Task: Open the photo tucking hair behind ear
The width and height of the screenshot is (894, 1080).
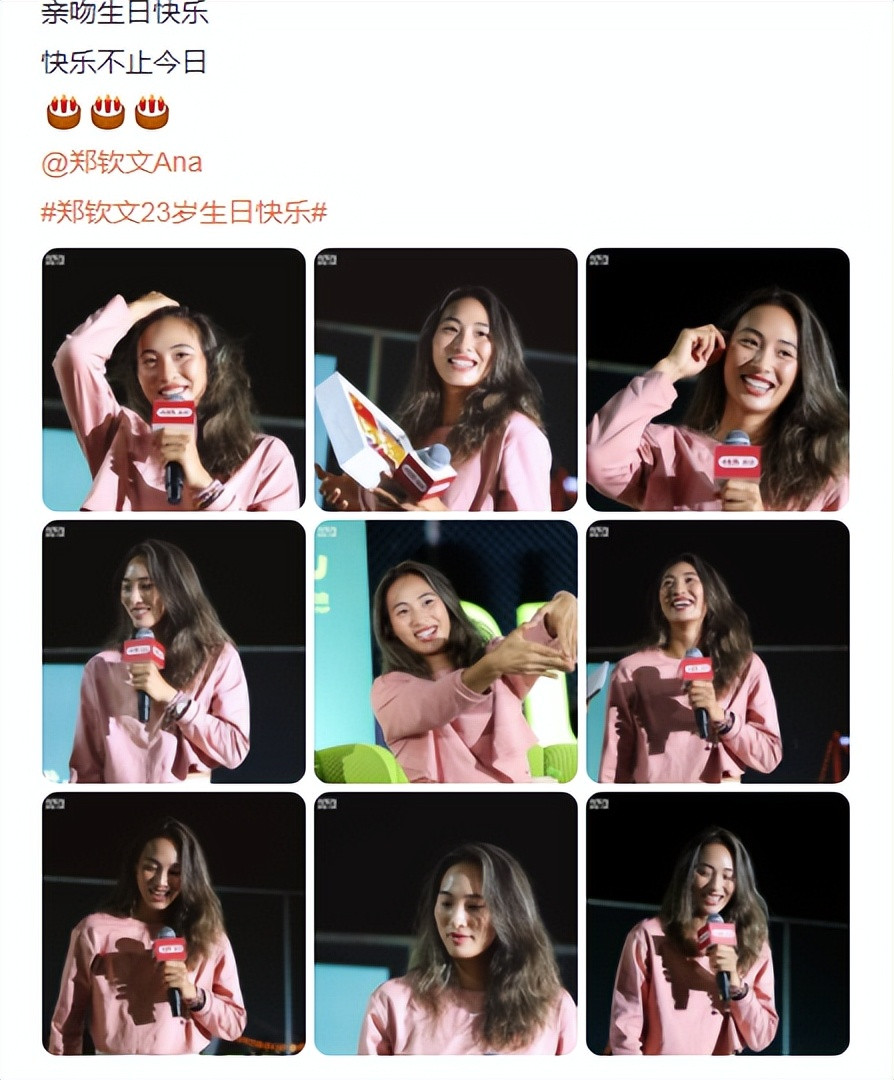Action: pyautogui.click(x=717, y=380)
